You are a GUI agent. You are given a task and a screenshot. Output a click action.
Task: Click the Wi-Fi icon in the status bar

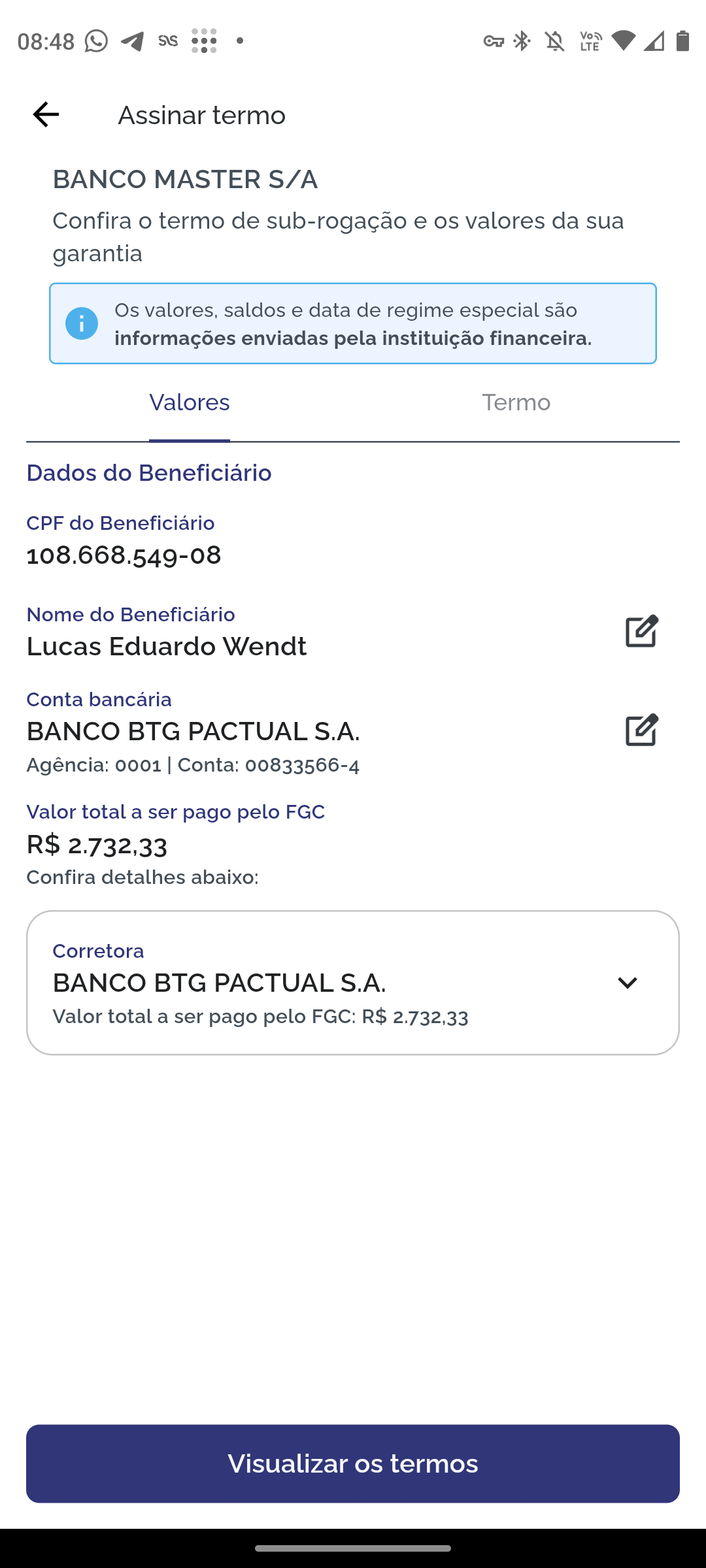[623, 41]
